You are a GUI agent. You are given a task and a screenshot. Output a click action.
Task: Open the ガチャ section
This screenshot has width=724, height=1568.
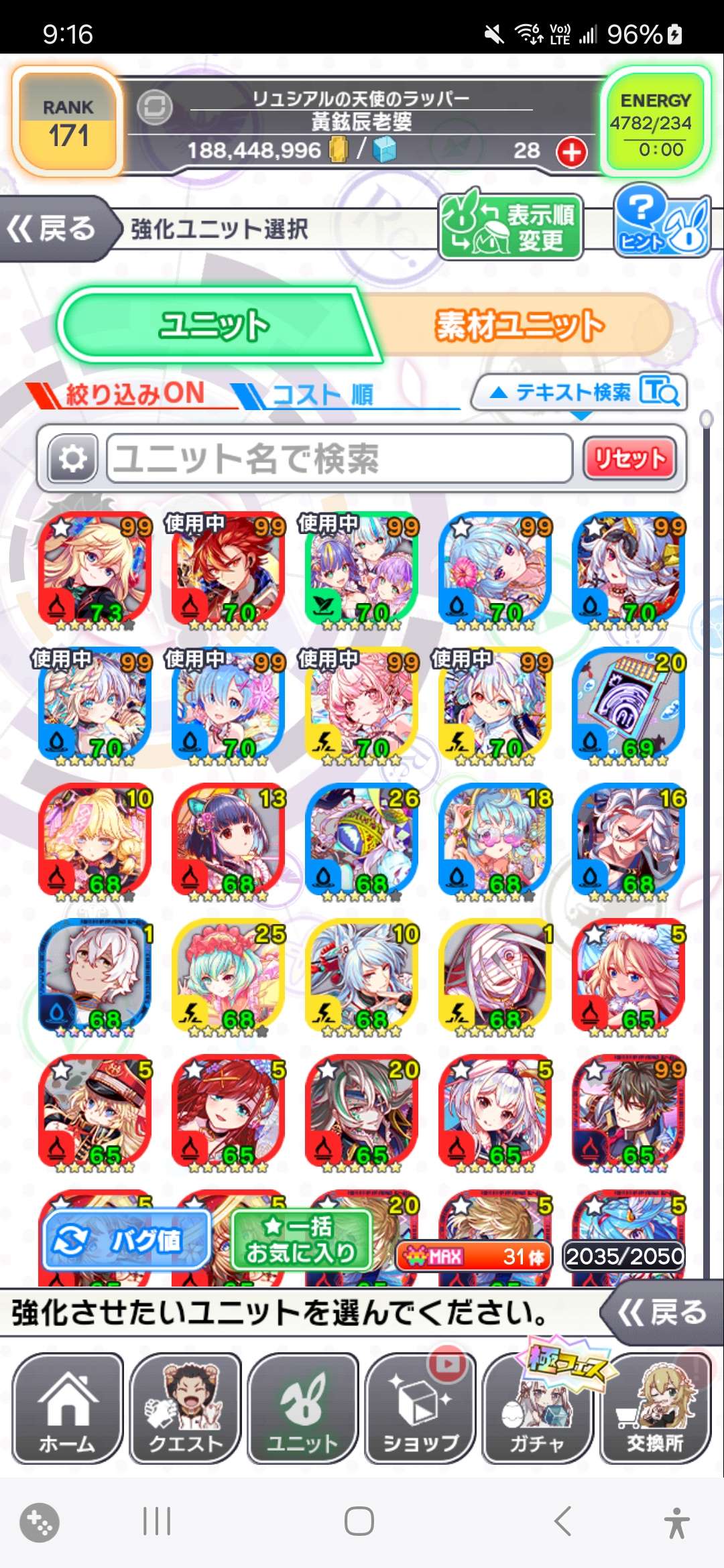(x=538, y=1409)
